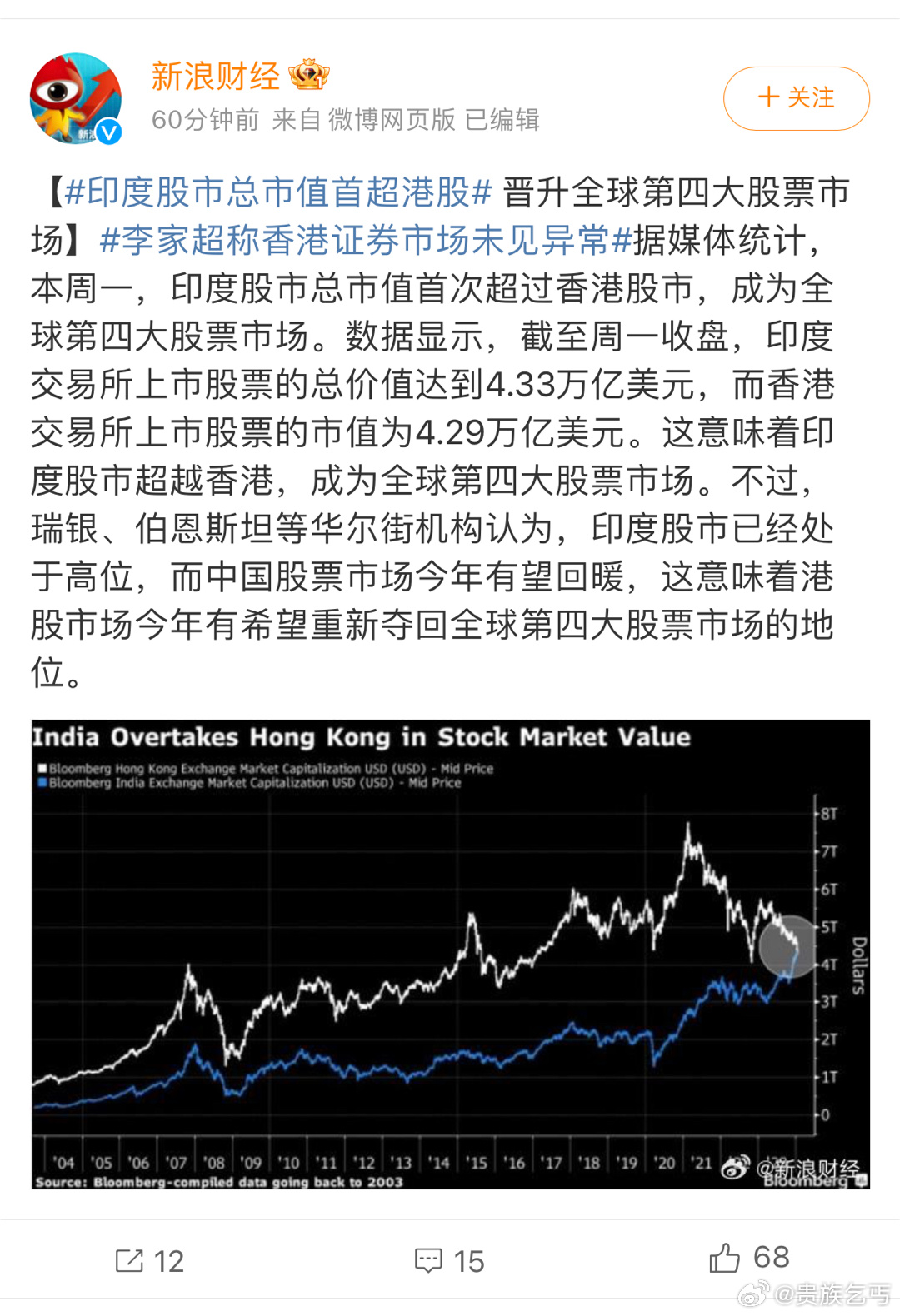900x1316 pixels.
Task: Repost this Weibo post
Action: click(x=150, y=1261)
